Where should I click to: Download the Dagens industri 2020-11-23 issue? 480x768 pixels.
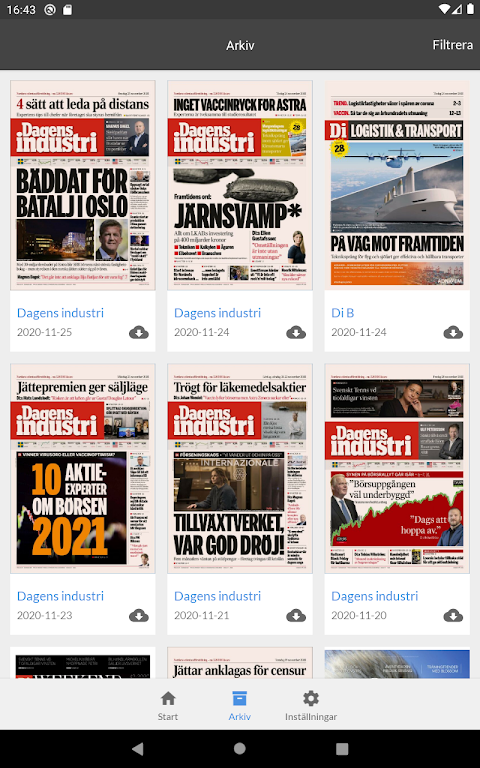139,616
